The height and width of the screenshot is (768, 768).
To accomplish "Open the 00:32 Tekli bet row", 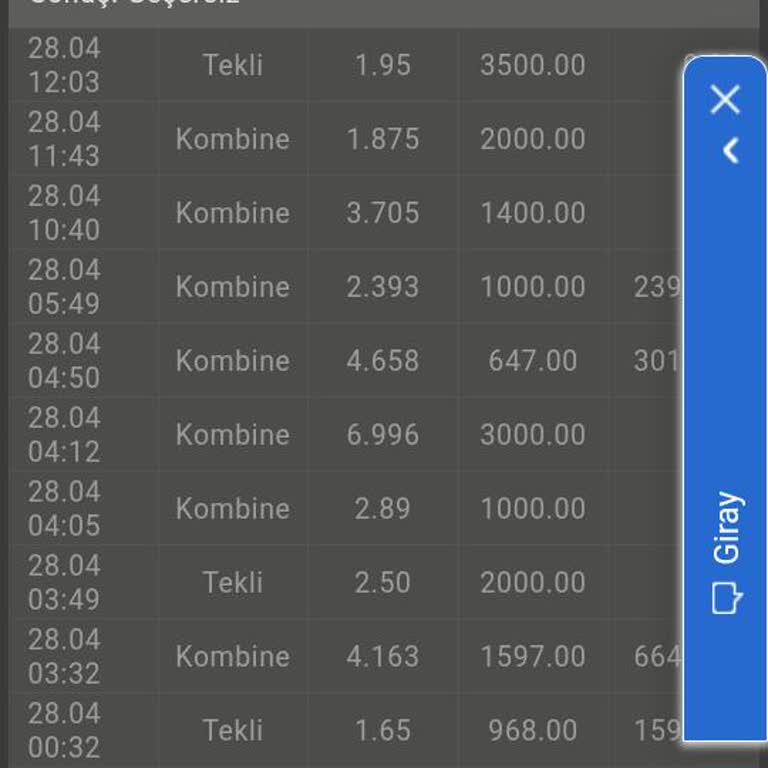I will (x=232, y=731).
